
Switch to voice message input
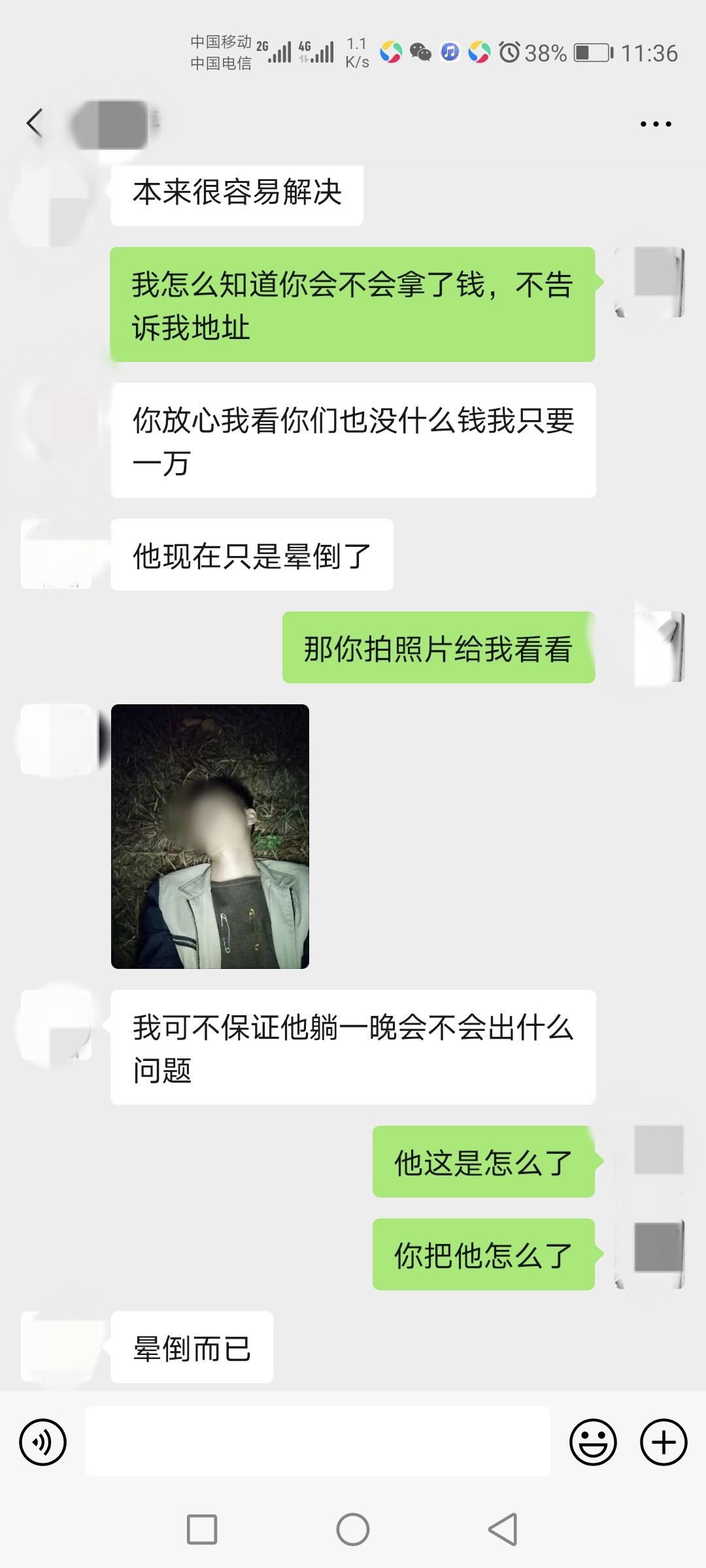(43, 1442)
